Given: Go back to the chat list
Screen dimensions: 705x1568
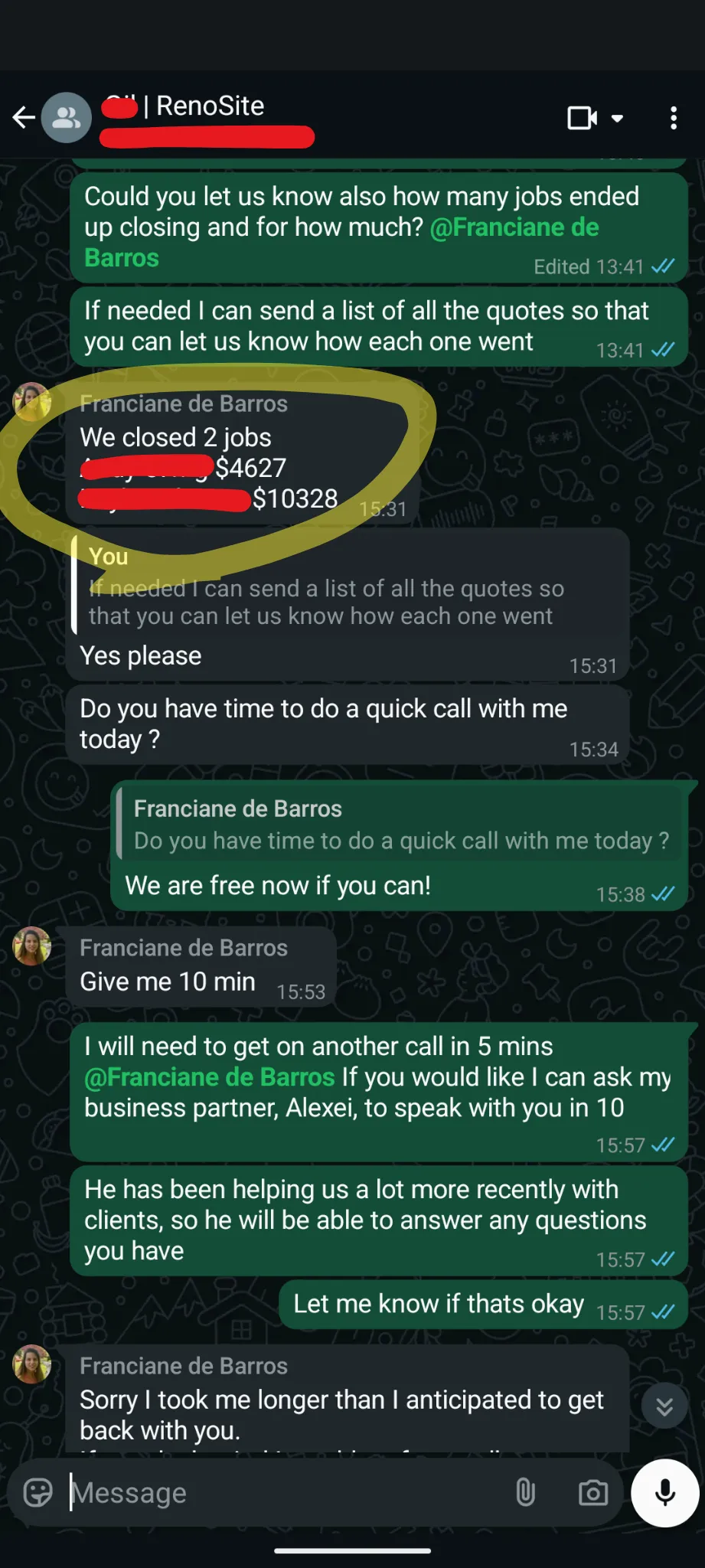Looking at the screenshot, I should (24, 117).
